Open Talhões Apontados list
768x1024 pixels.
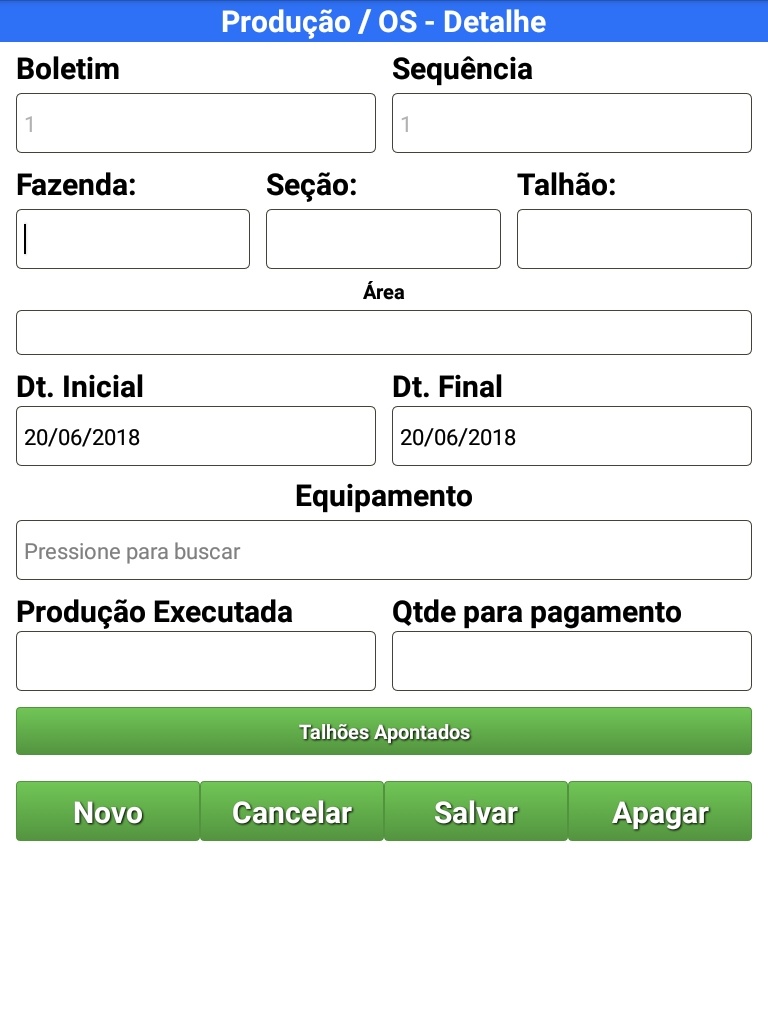[x=384, y=732]
